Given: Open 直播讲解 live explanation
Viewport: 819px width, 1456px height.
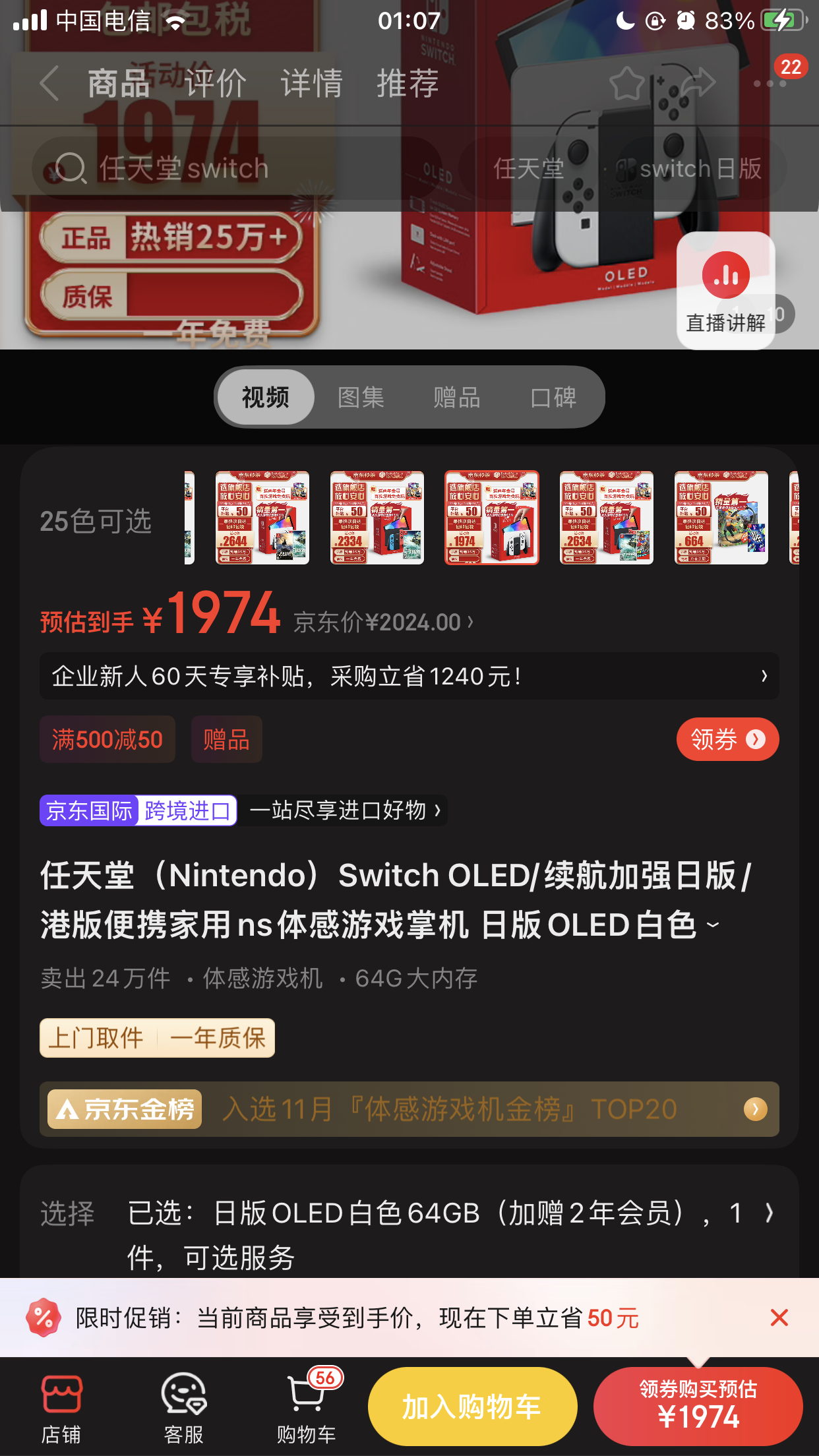Looking at the screenshot, I should 725,291.
